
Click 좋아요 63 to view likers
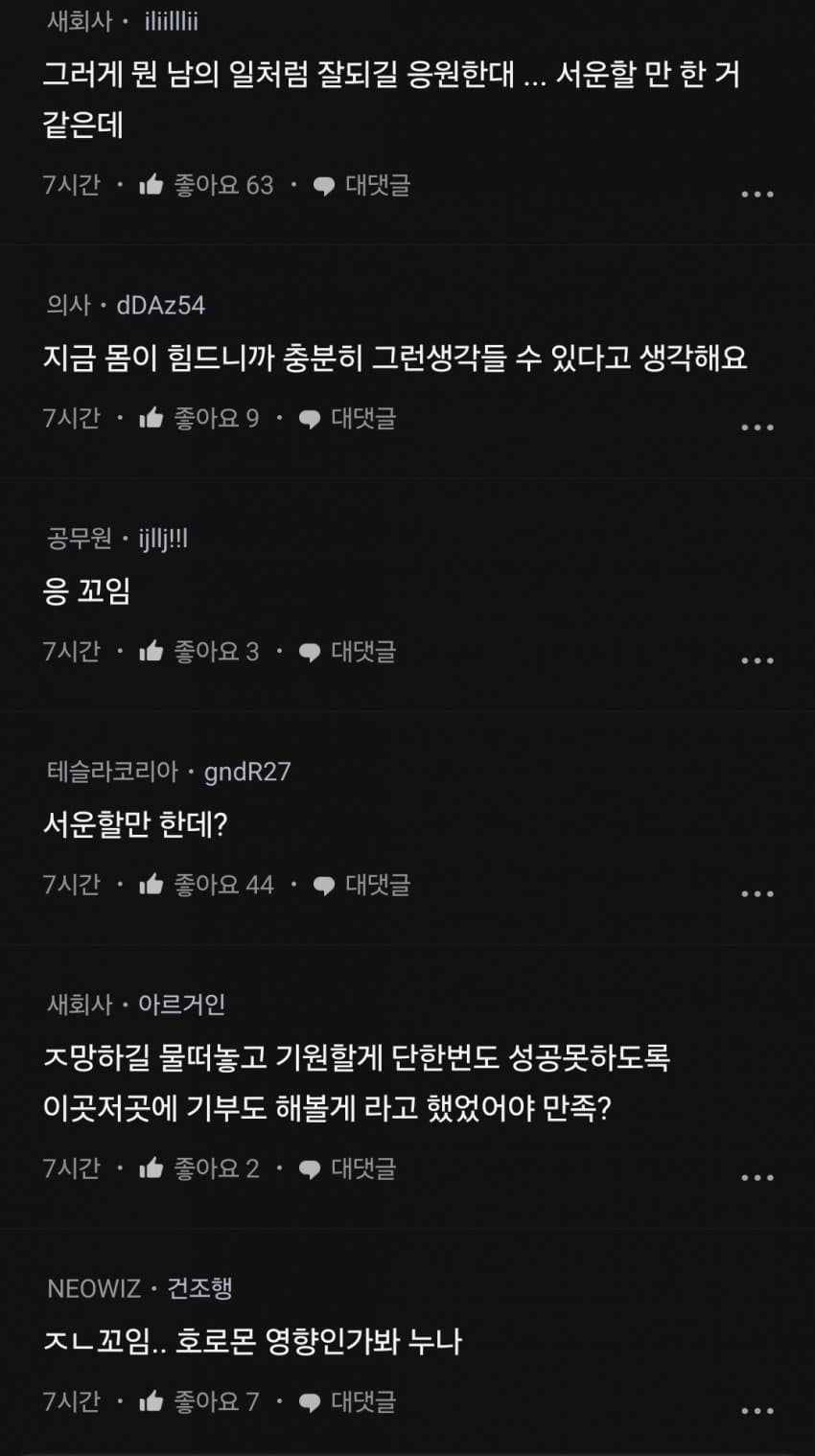point(222,184)
